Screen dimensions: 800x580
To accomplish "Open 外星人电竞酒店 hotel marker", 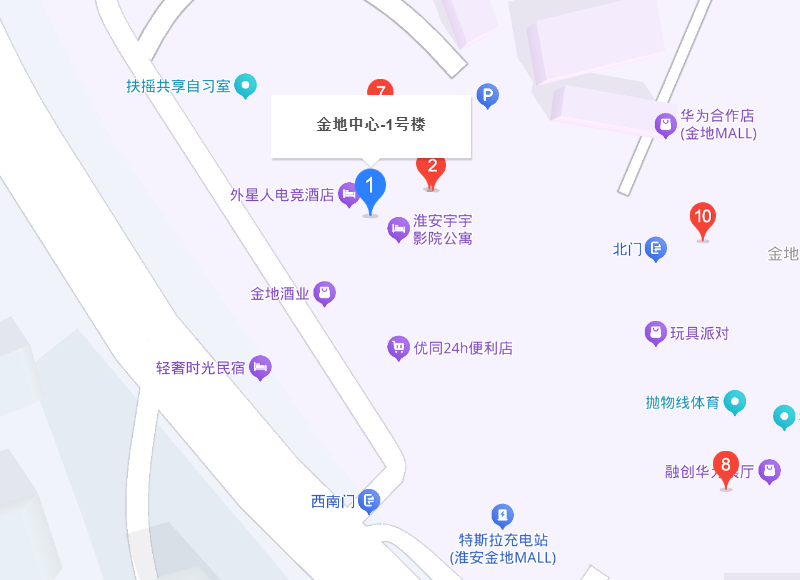I will click(348, 194).
